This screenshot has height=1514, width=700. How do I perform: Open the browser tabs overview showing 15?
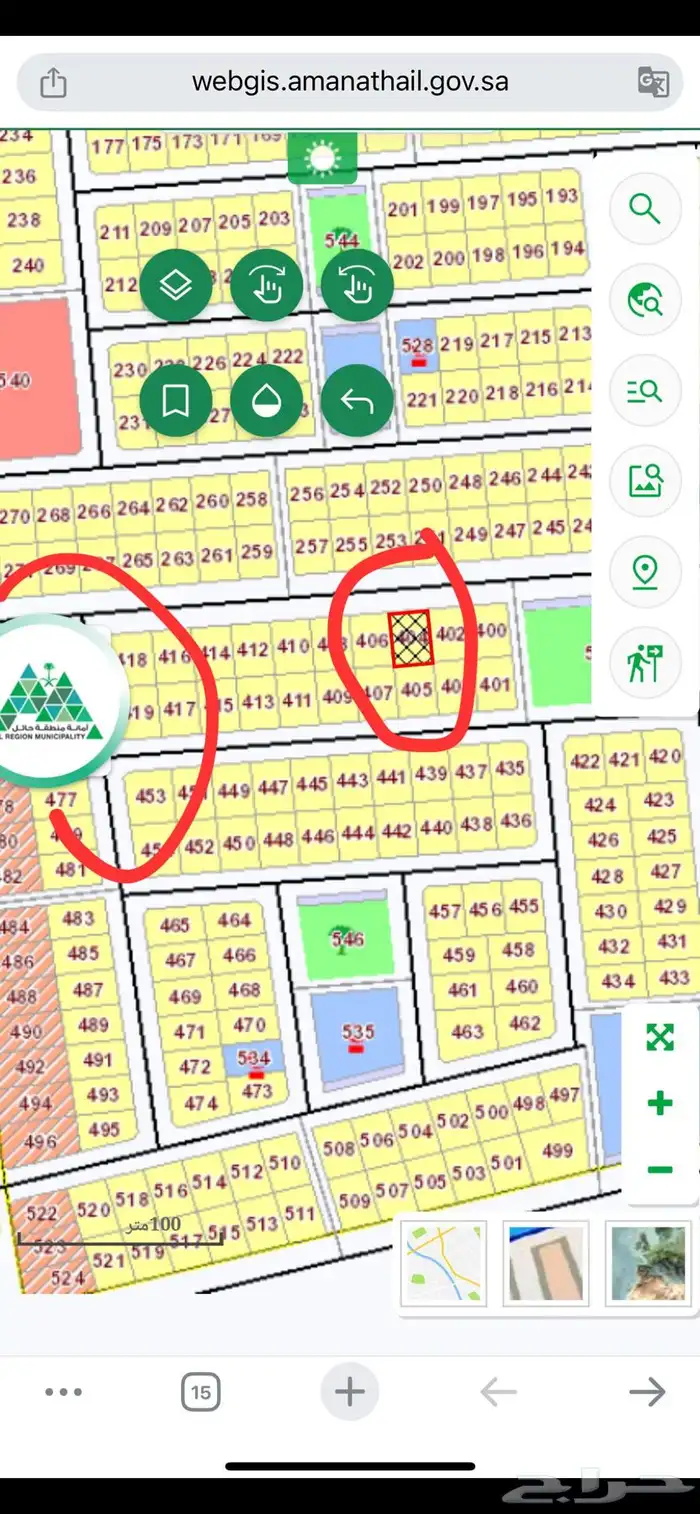pyautogui.click(x=201, y=1392)
